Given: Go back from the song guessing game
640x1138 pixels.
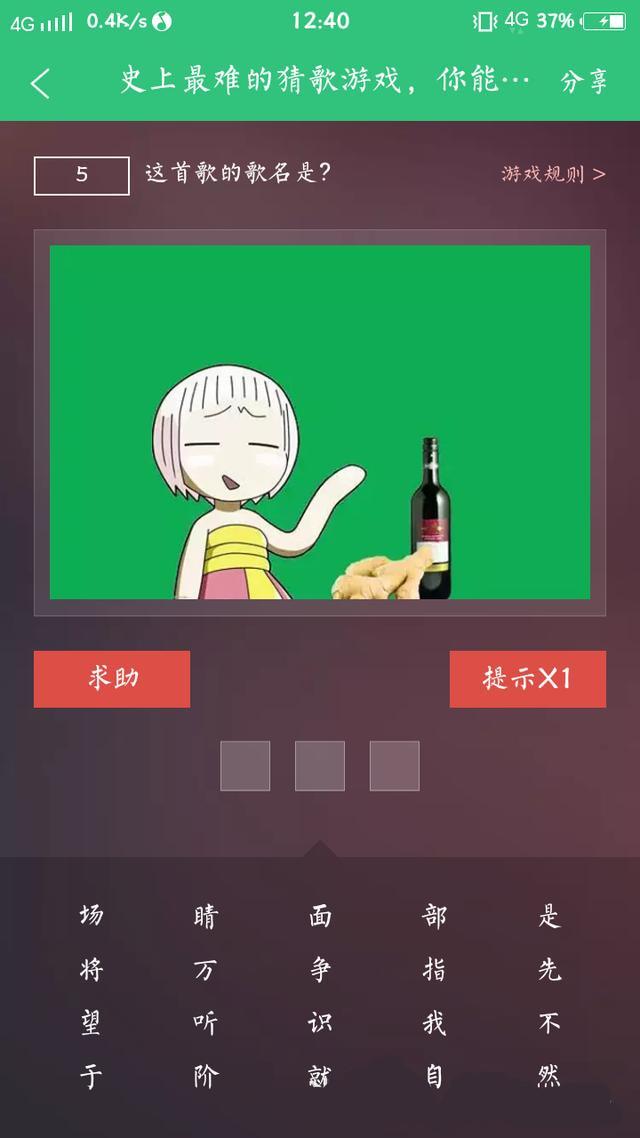Looking at the screenshot, I should click(x=40, y=83).
